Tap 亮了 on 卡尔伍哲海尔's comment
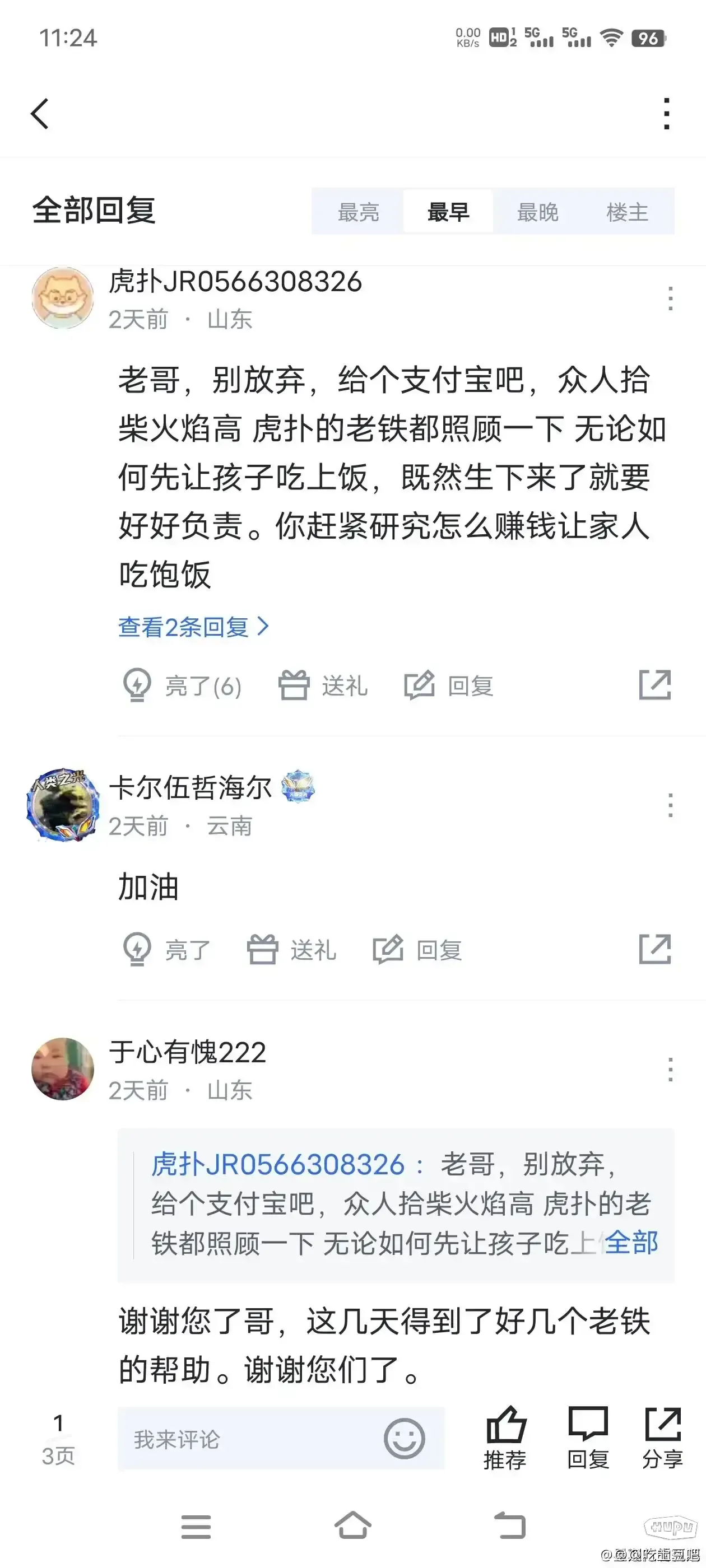The height and width of the screenshot is (1568, 706). pyautogui.click(x=167, y=950)
